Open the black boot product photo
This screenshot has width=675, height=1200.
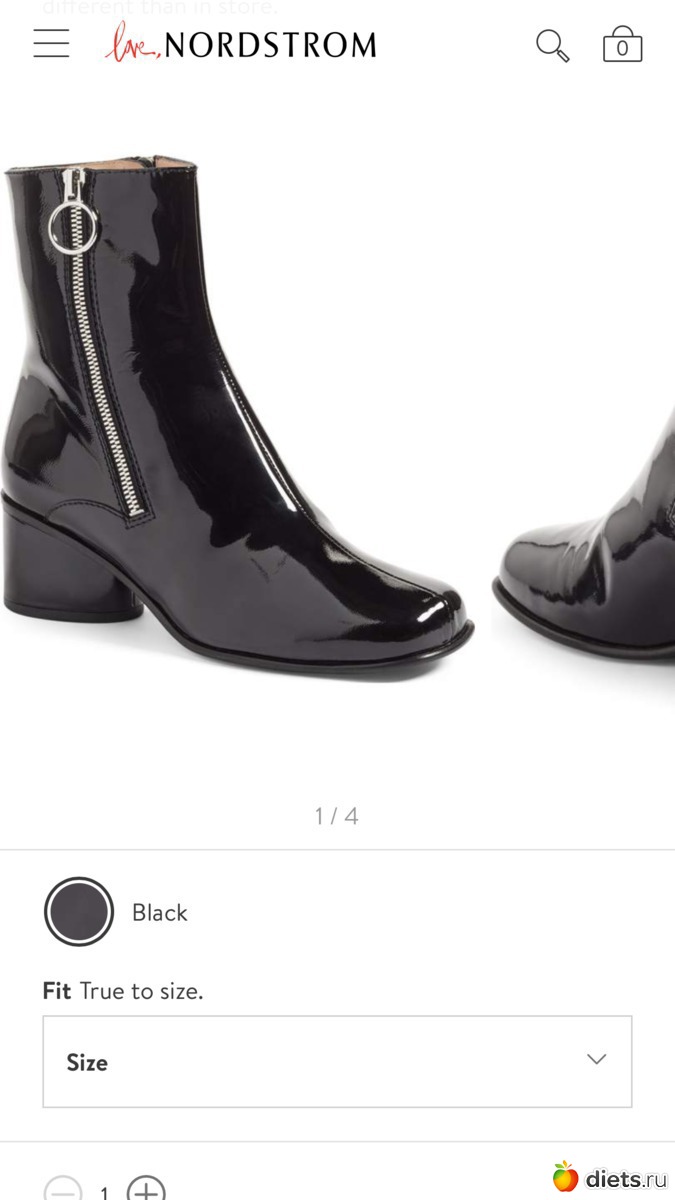tap(240, 420)
